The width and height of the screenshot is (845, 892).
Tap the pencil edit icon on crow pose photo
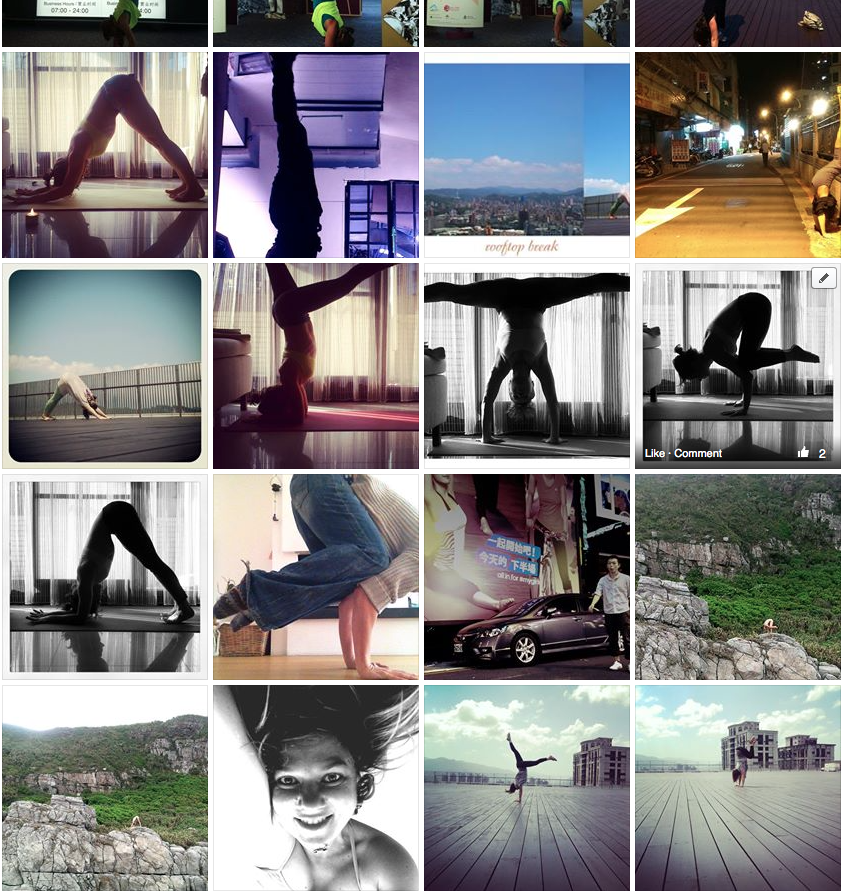coord(824,279)
